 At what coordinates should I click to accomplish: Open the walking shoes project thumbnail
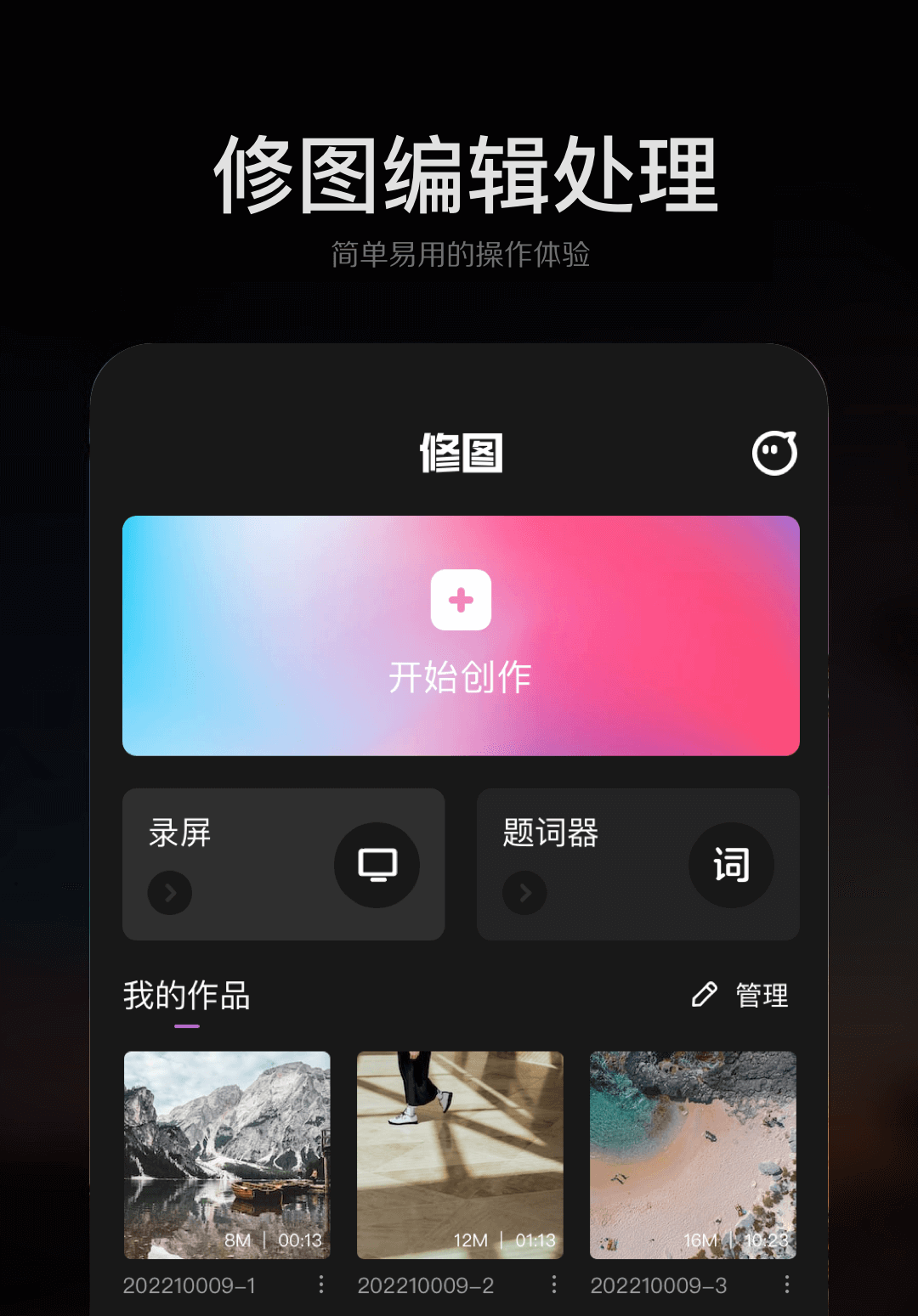(459, 1155)
